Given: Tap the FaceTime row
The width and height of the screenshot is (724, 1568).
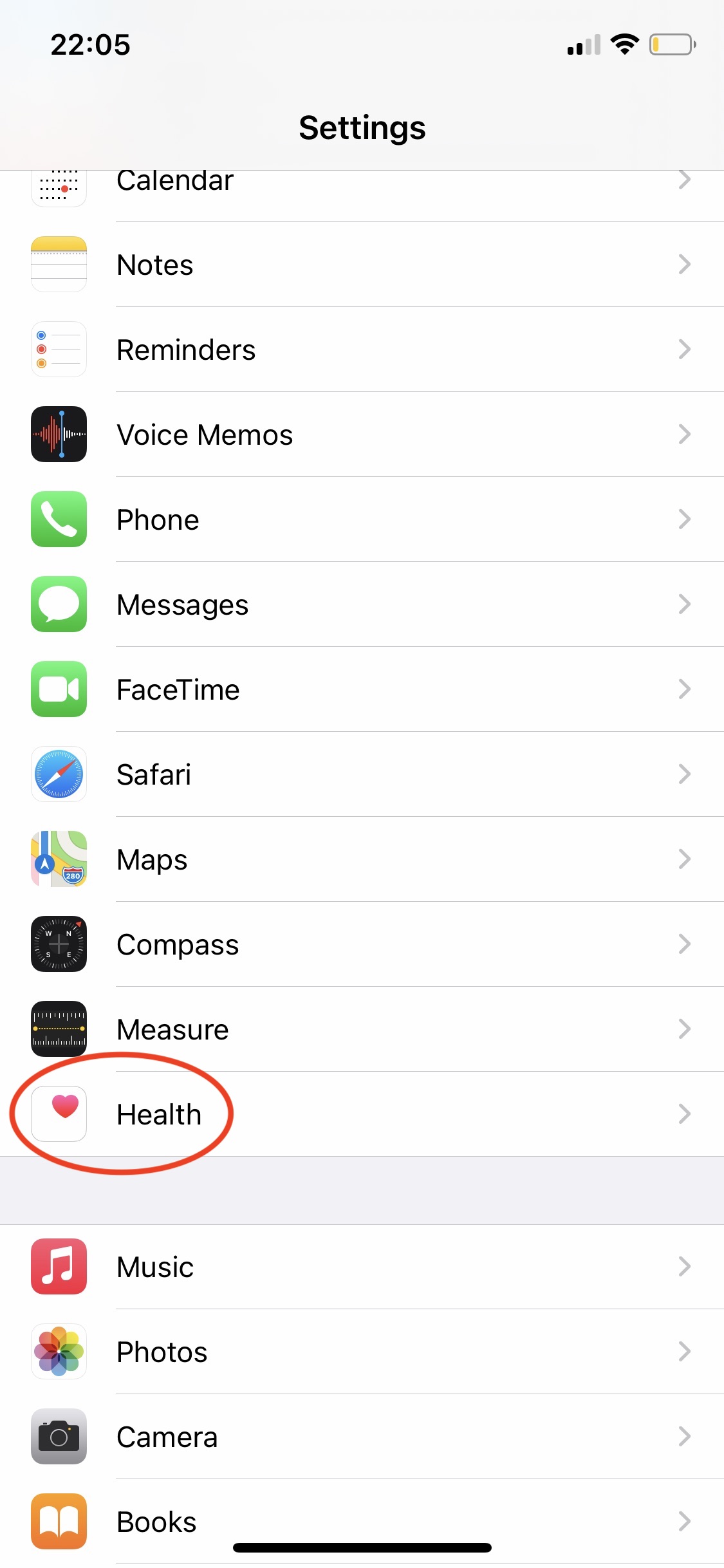Looking at the screenshot, I should 362,689.
